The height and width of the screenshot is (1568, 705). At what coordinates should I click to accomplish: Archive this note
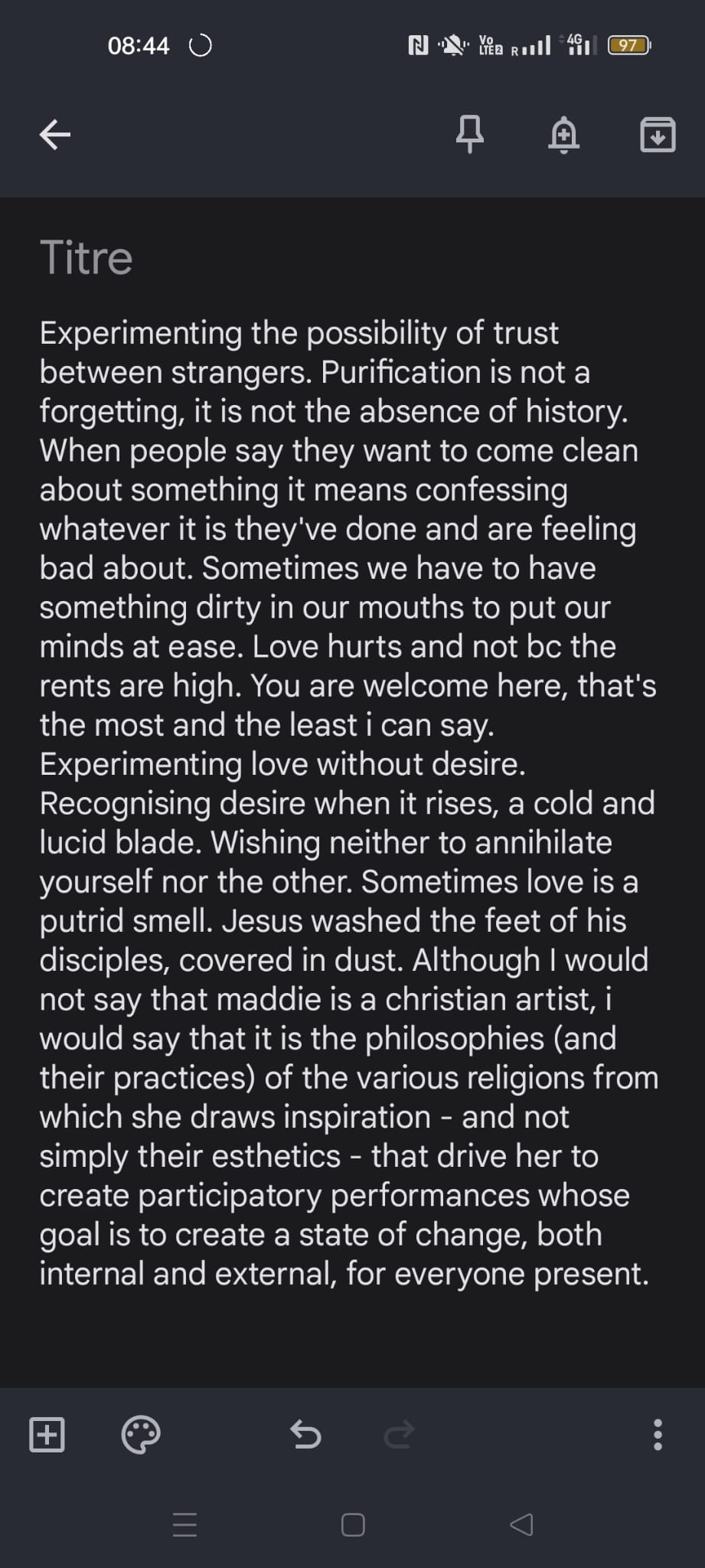click(x=657, y=136)
